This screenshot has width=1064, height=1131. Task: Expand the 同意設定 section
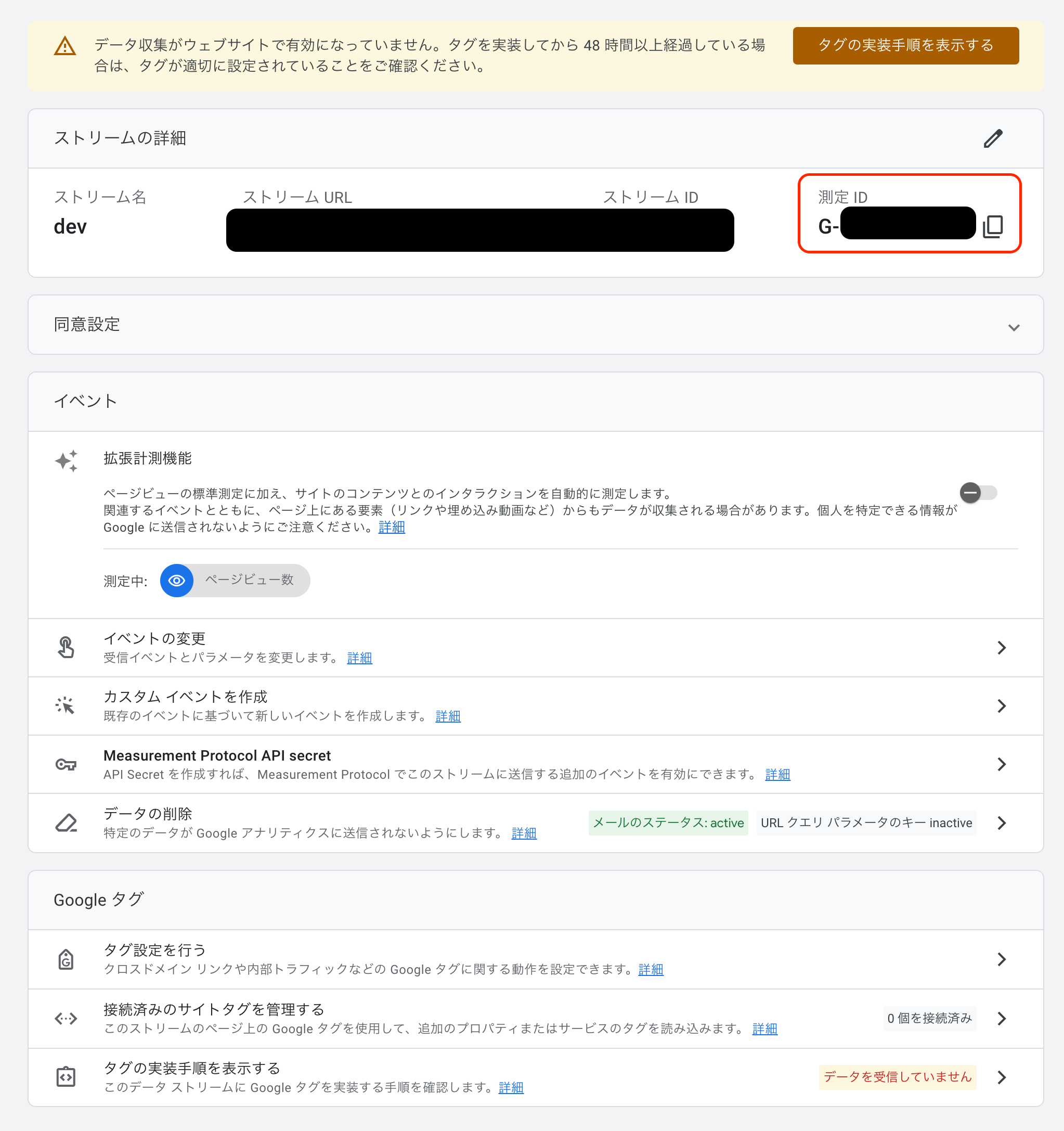tap(1014, 327)
